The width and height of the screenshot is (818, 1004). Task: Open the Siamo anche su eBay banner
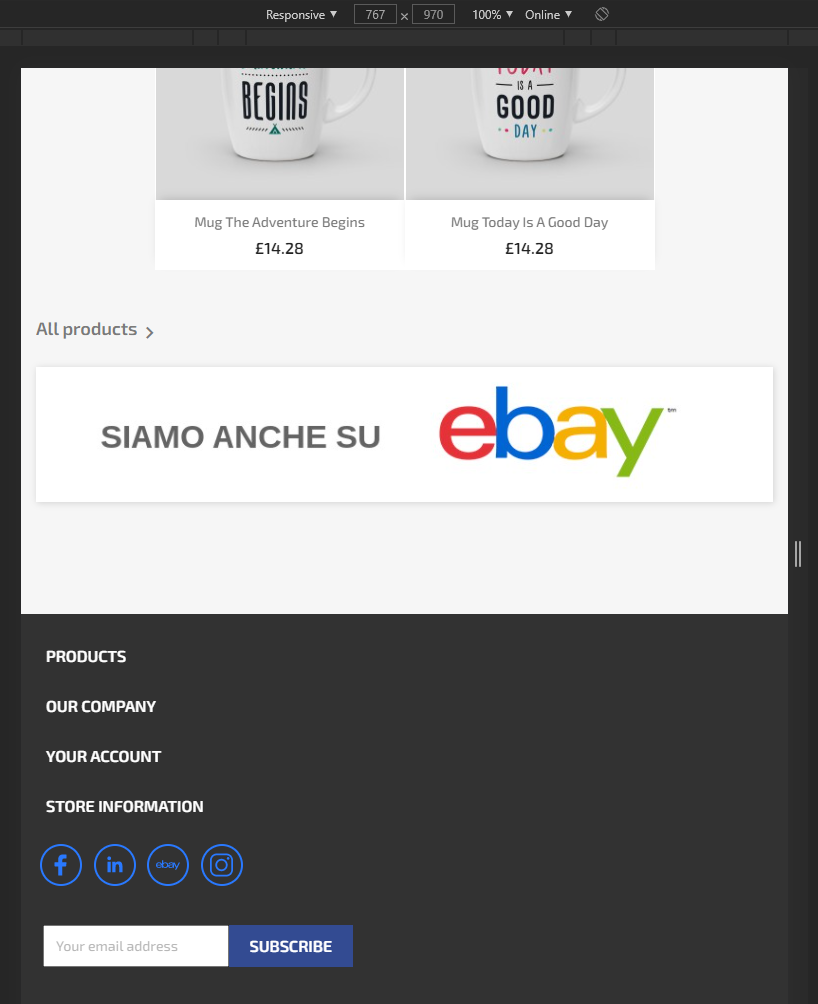(404, 434)
